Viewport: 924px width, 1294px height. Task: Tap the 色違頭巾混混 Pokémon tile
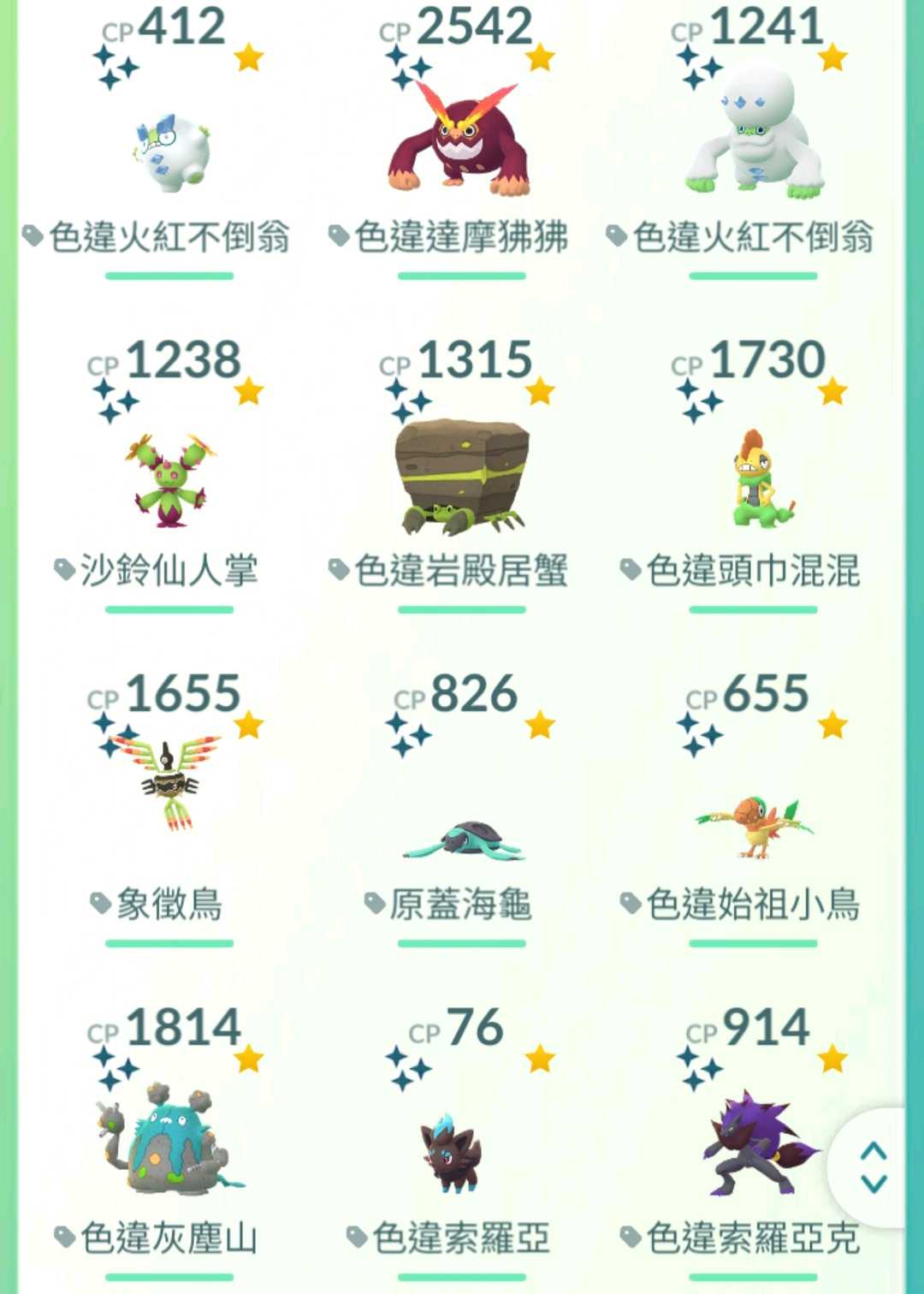753,479
